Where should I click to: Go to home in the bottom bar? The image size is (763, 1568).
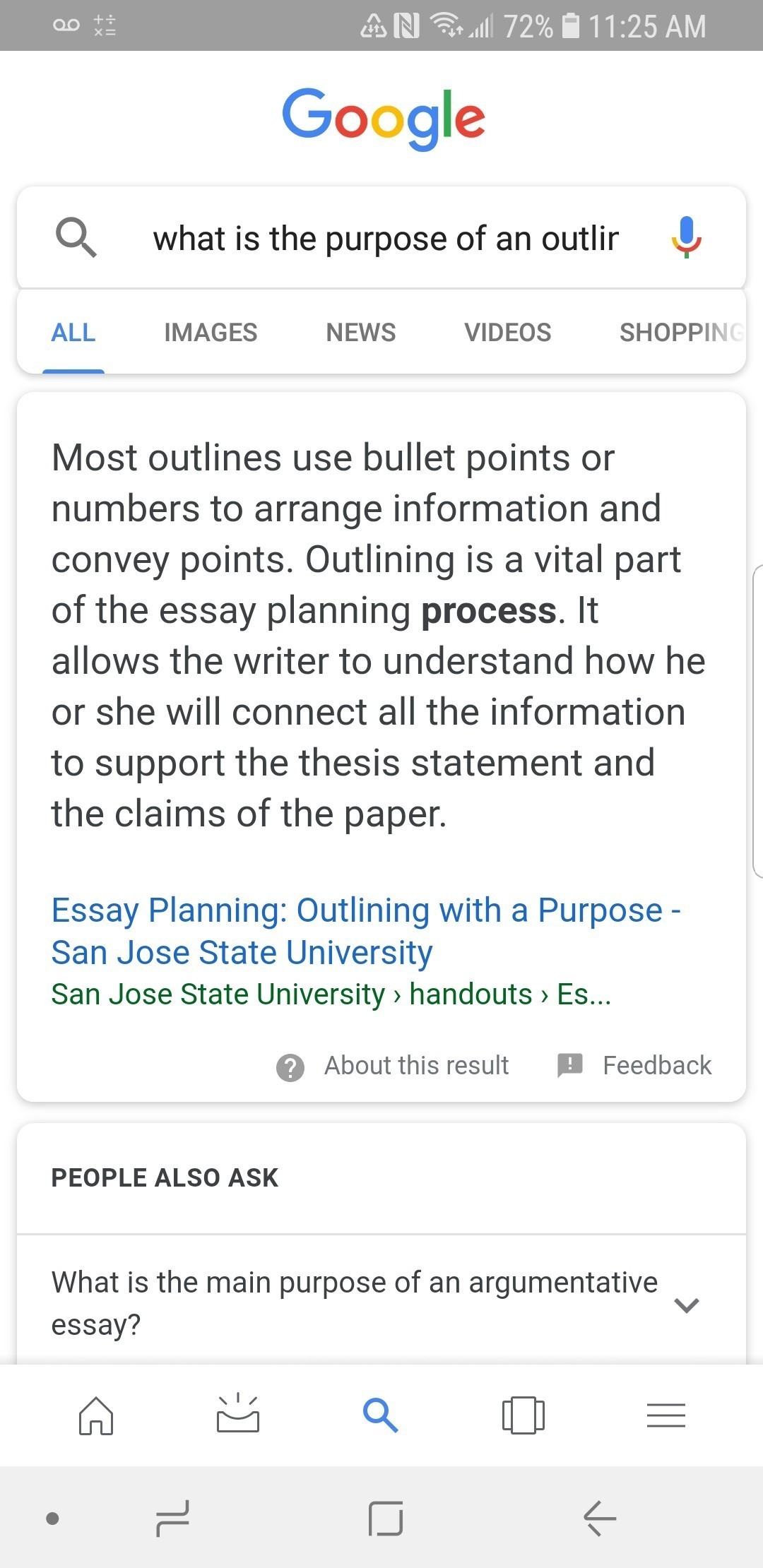pyautogui.click(x=96, y=1415)
